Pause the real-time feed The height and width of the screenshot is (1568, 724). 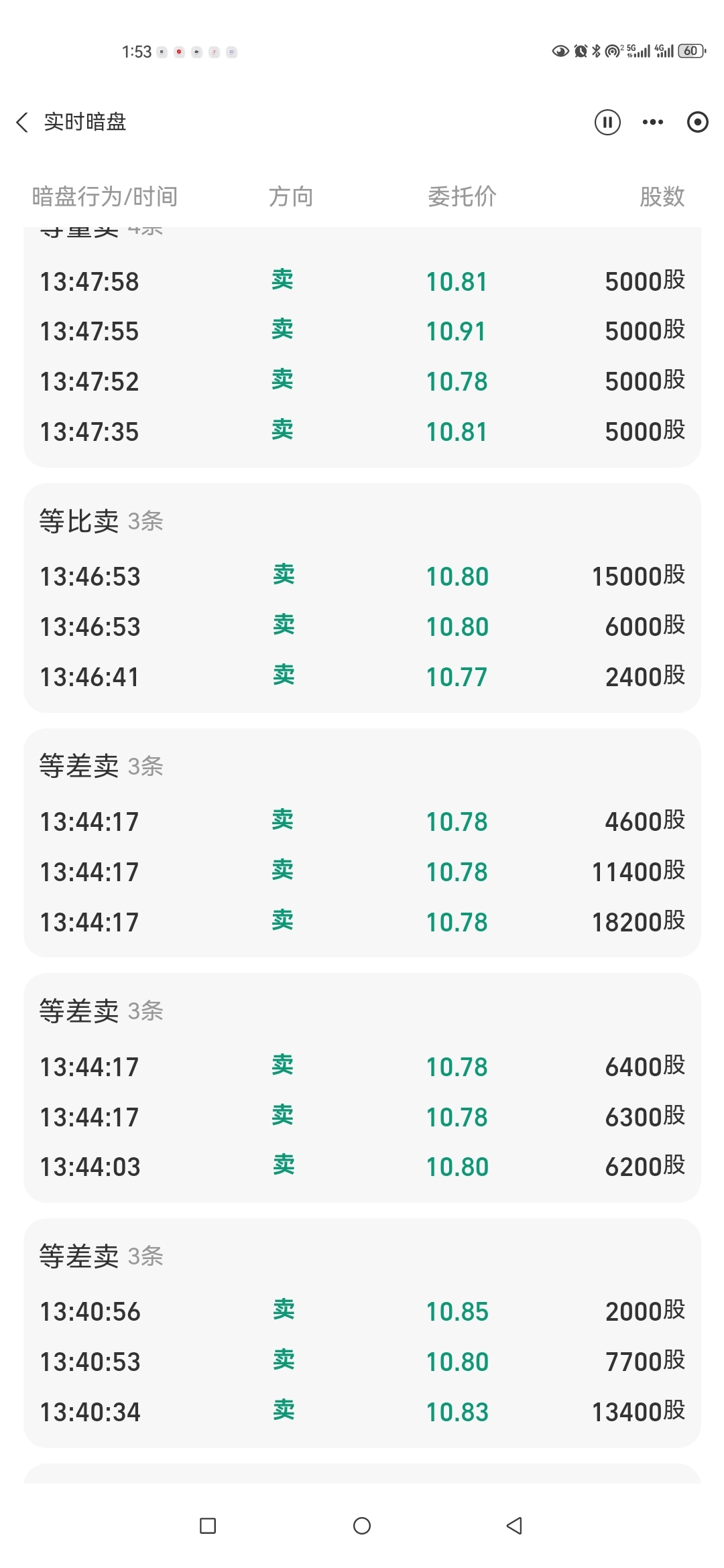tap(607, 122)
